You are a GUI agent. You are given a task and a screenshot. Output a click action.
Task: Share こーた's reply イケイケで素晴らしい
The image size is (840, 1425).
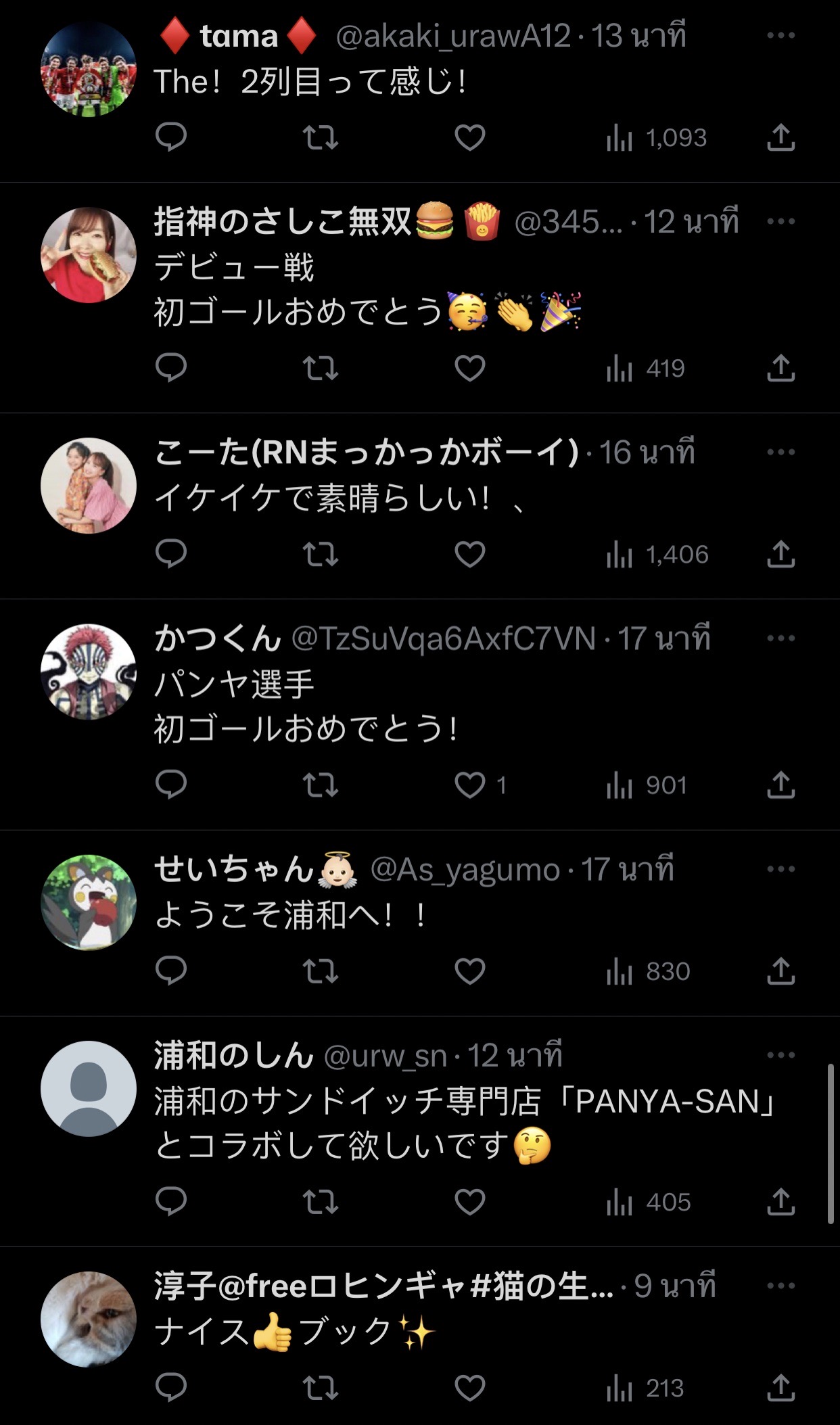pos(780,555)
